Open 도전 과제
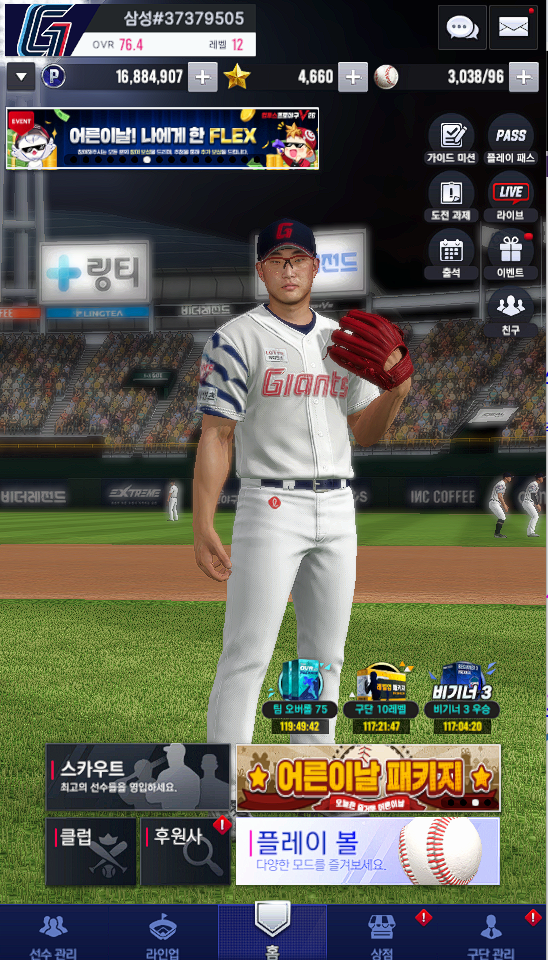 pos(451,197)
